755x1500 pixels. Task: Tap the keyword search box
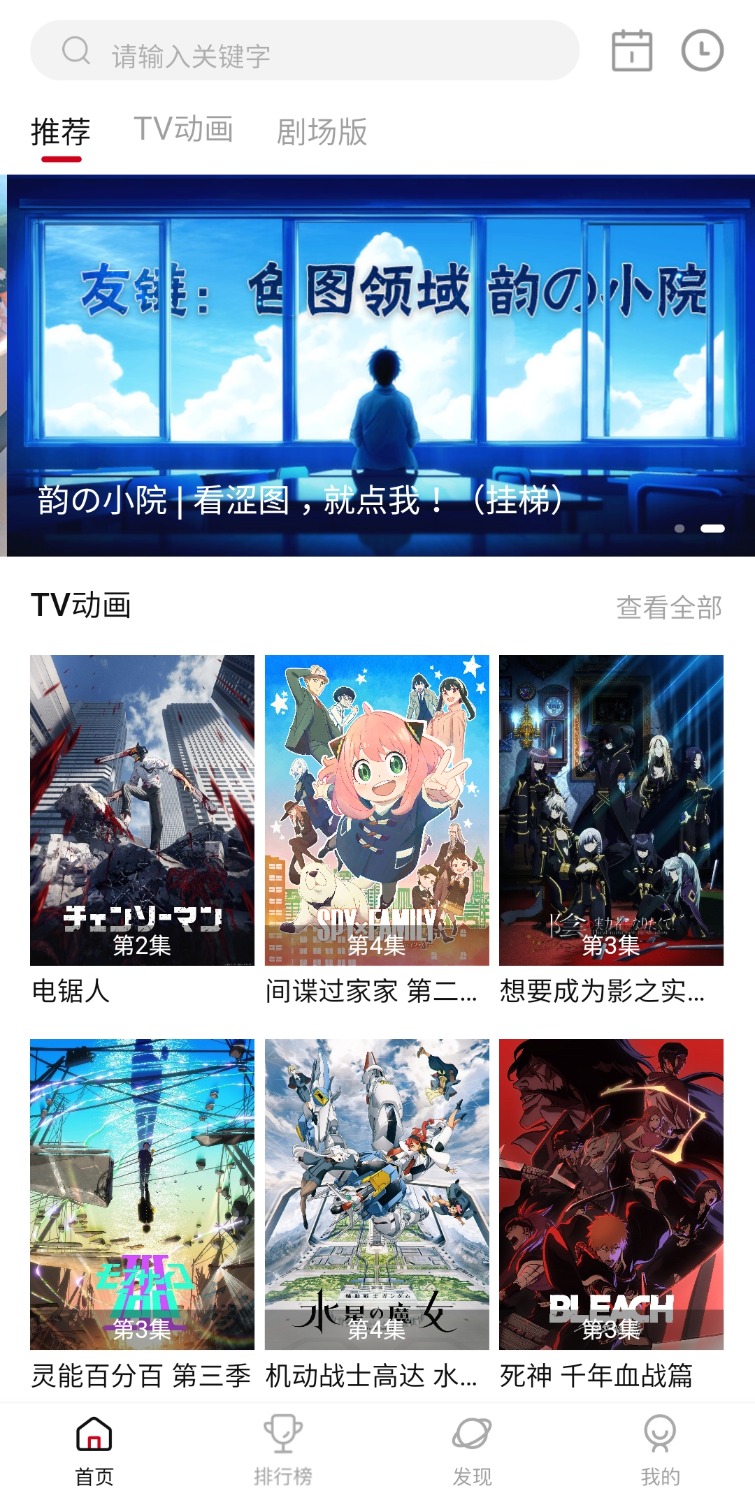pos(305,52)
